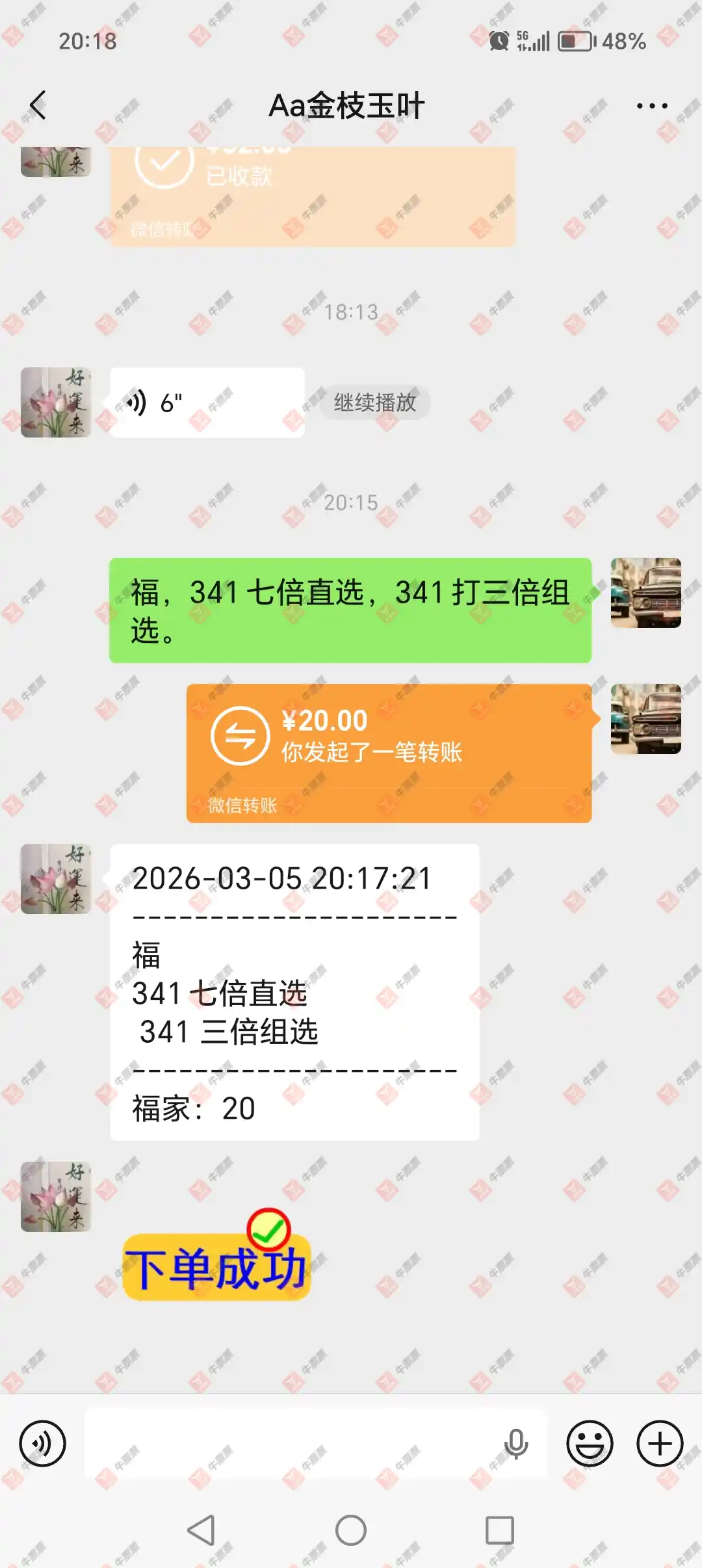Viewport: 702px width, 1568px height.
Task: Tap the microphone inside the text box
Action: click(x=516, y=1444)
